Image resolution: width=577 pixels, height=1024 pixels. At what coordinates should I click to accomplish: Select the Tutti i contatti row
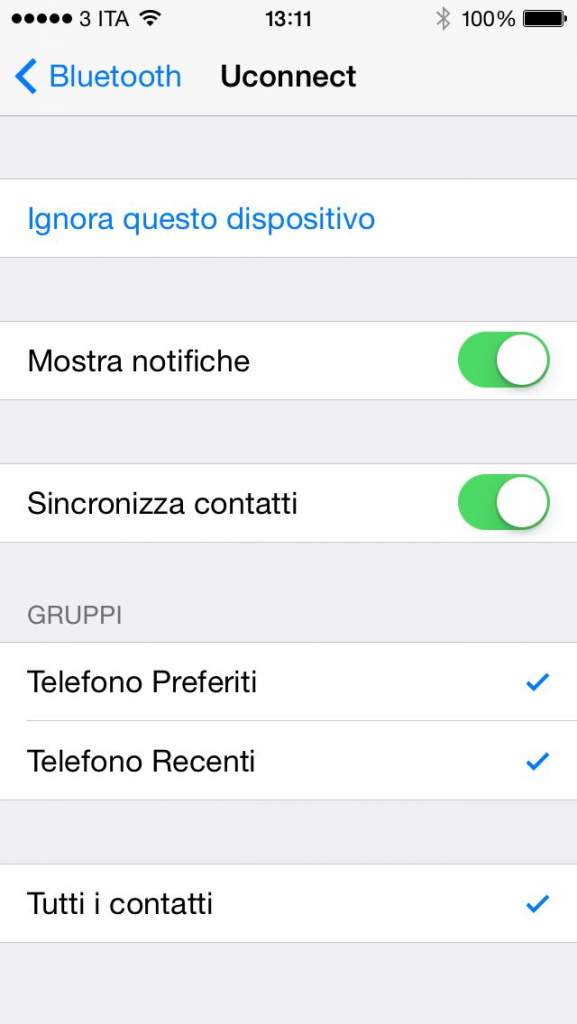coord(288,903)
